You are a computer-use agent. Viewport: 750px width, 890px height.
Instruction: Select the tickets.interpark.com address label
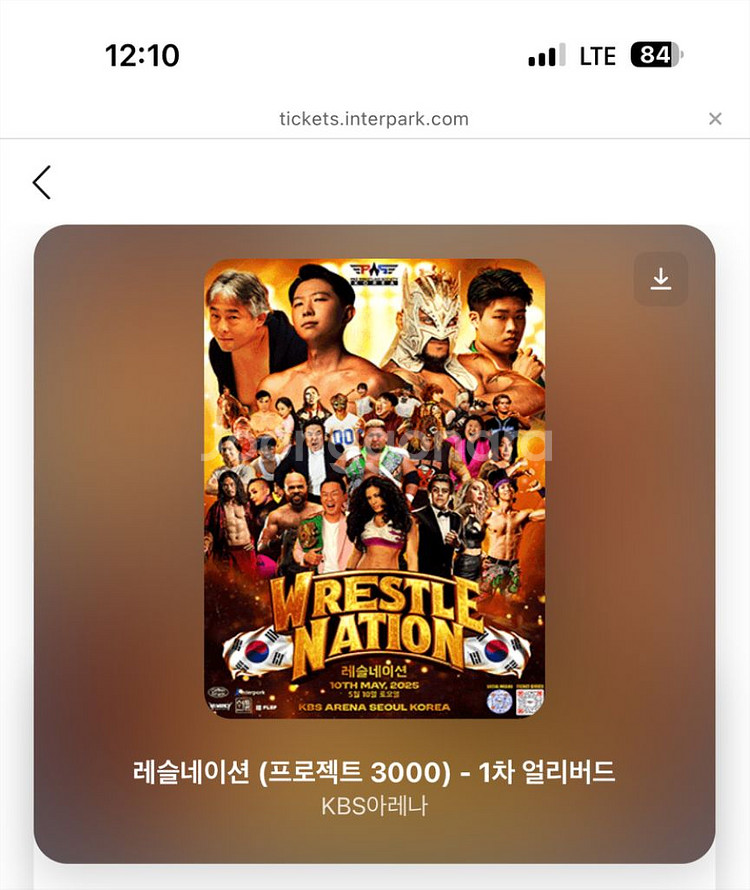pyautogui.click(x=375, y=118)
